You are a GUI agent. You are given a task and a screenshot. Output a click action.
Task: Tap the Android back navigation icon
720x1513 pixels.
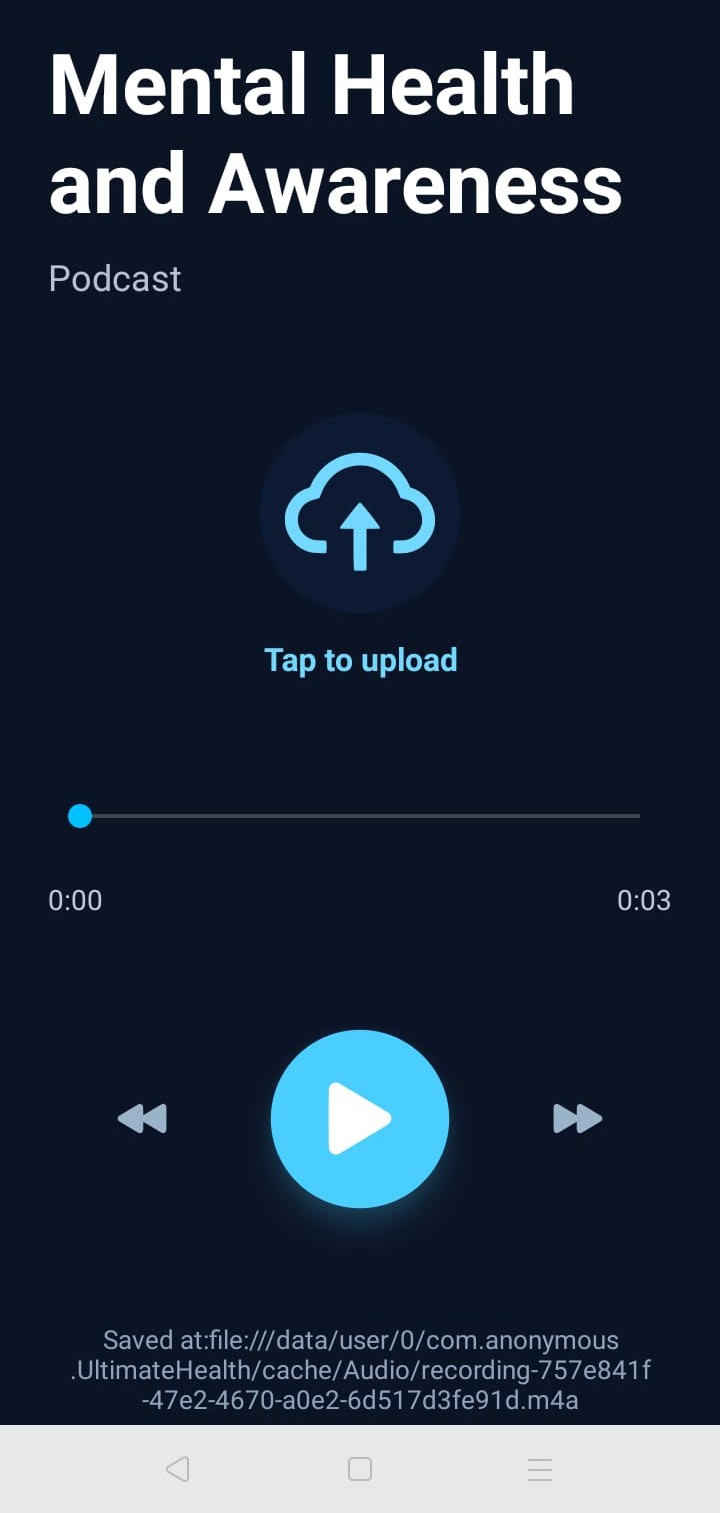178,1468
